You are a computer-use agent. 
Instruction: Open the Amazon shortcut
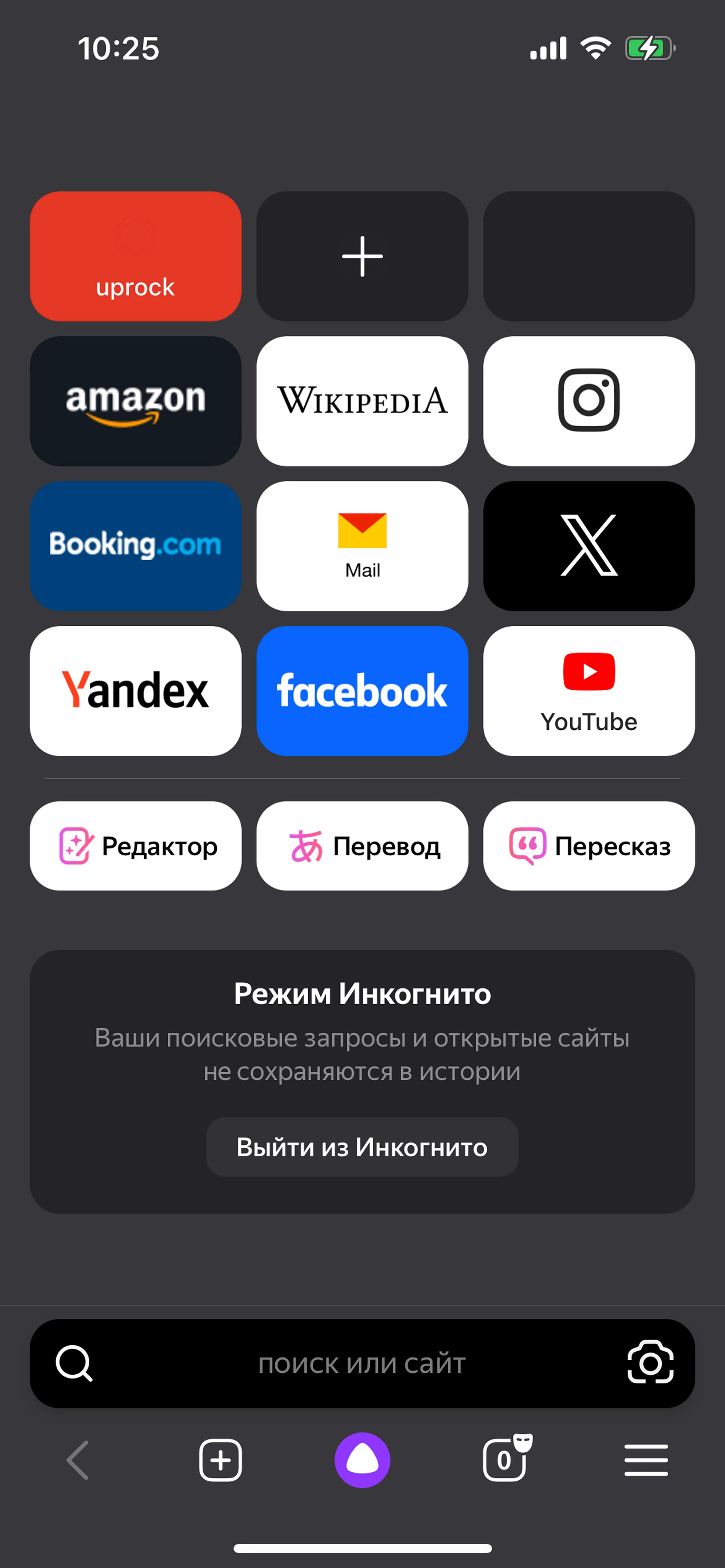(135, 401)
